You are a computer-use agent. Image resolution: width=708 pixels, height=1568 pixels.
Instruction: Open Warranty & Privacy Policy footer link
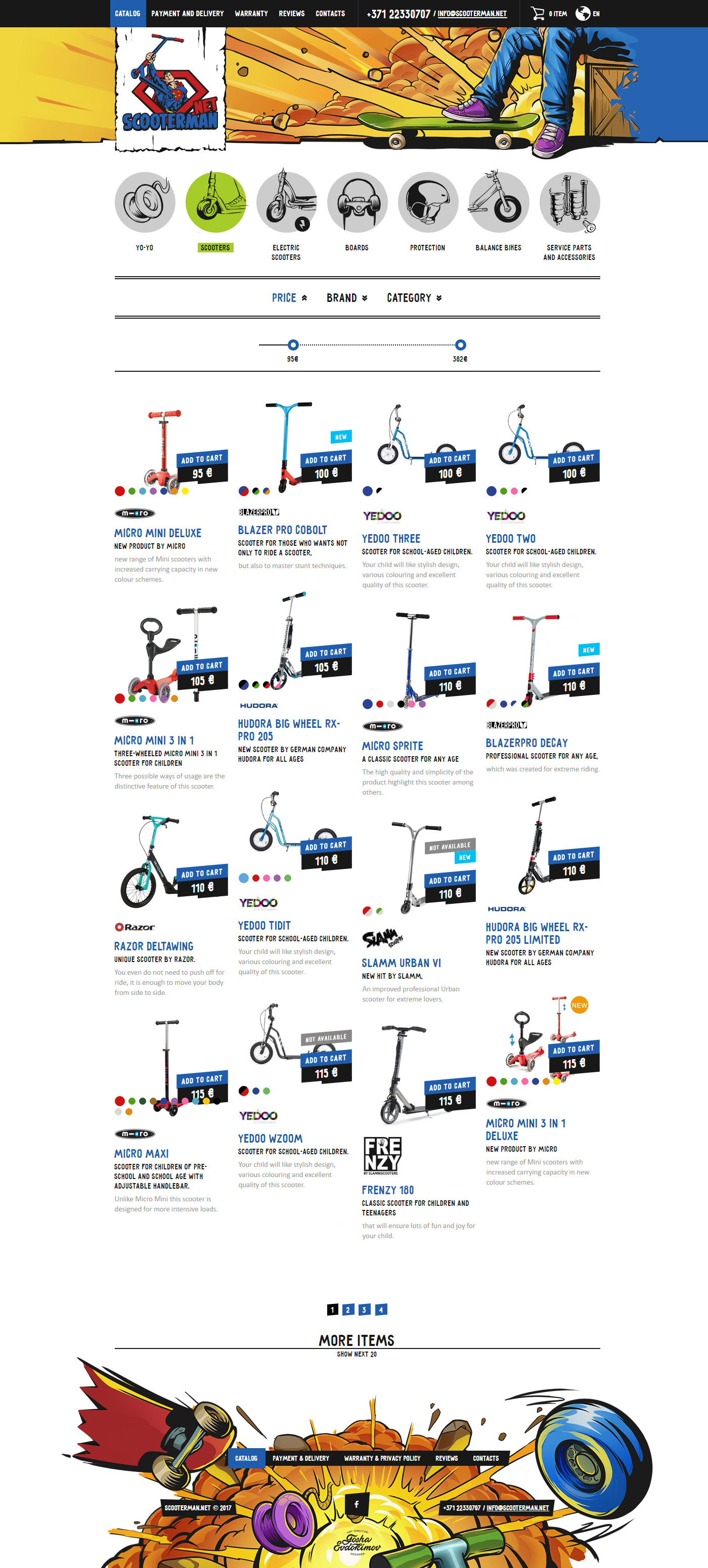pos(382,1458)
